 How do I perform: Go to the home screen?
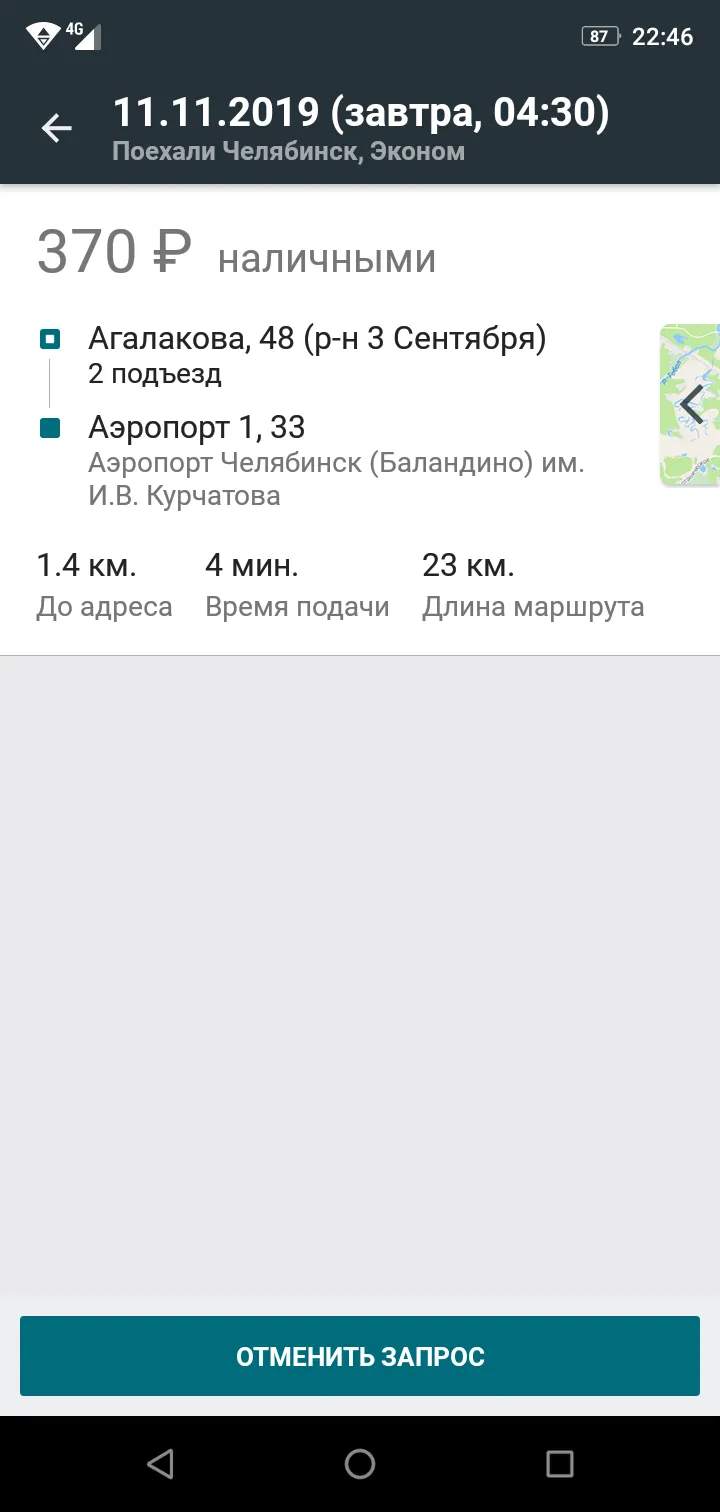(x=360, y=1464)
